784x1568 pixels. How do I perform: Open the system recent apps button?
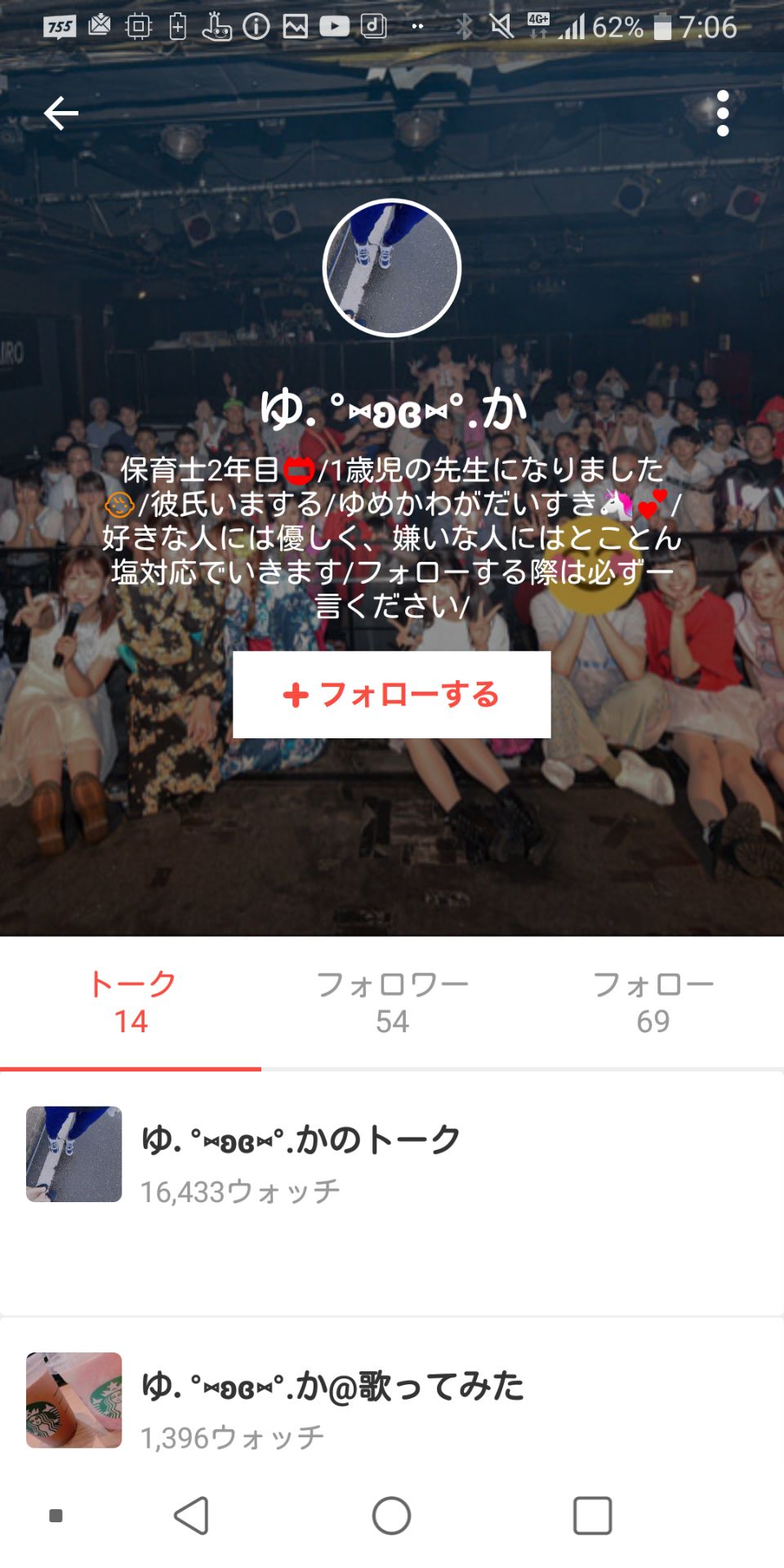tap(592, 1516)
